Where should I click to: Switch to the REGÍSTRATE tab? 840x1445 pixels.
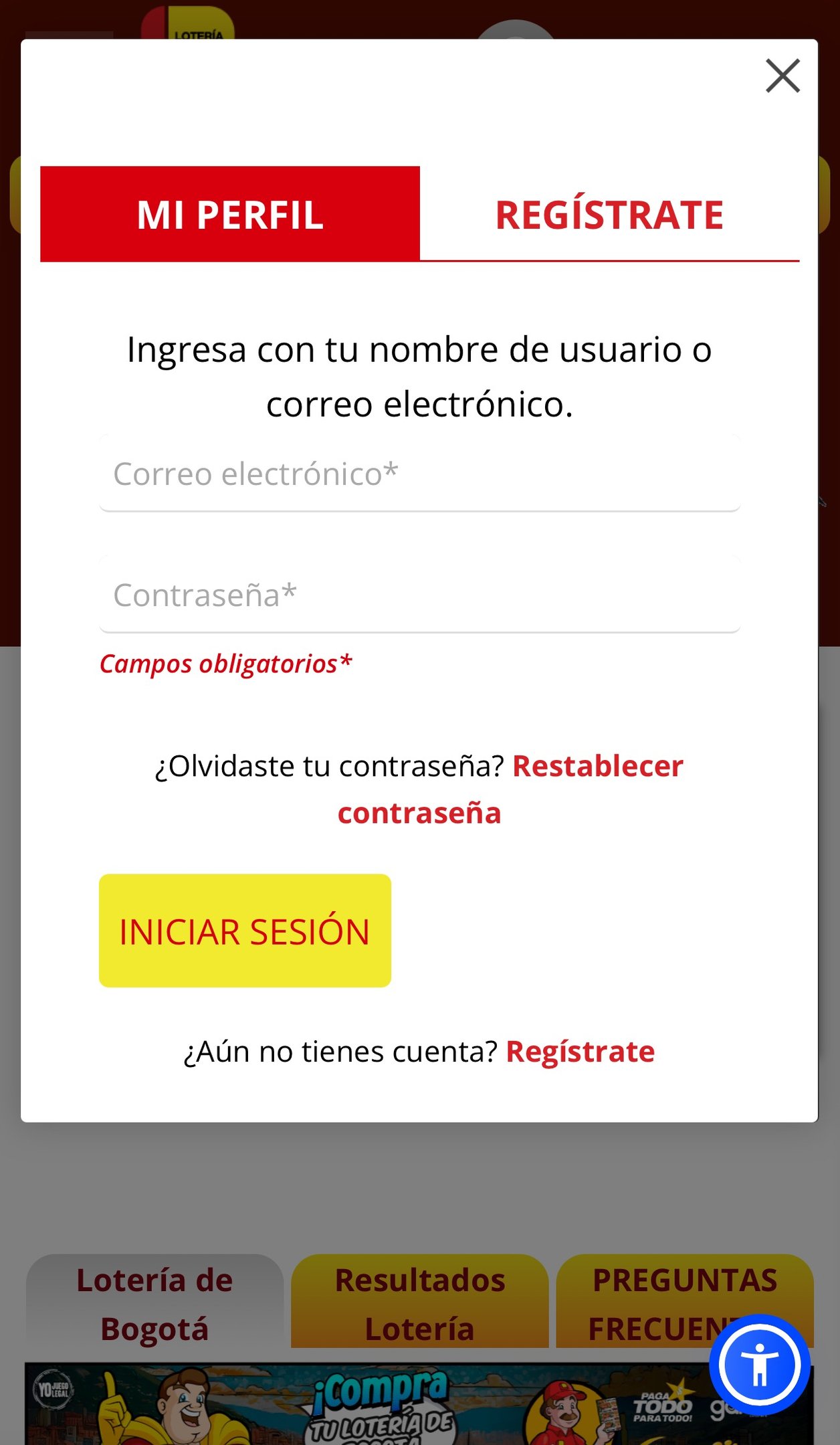pyautogui.click(x=609, y=215)
